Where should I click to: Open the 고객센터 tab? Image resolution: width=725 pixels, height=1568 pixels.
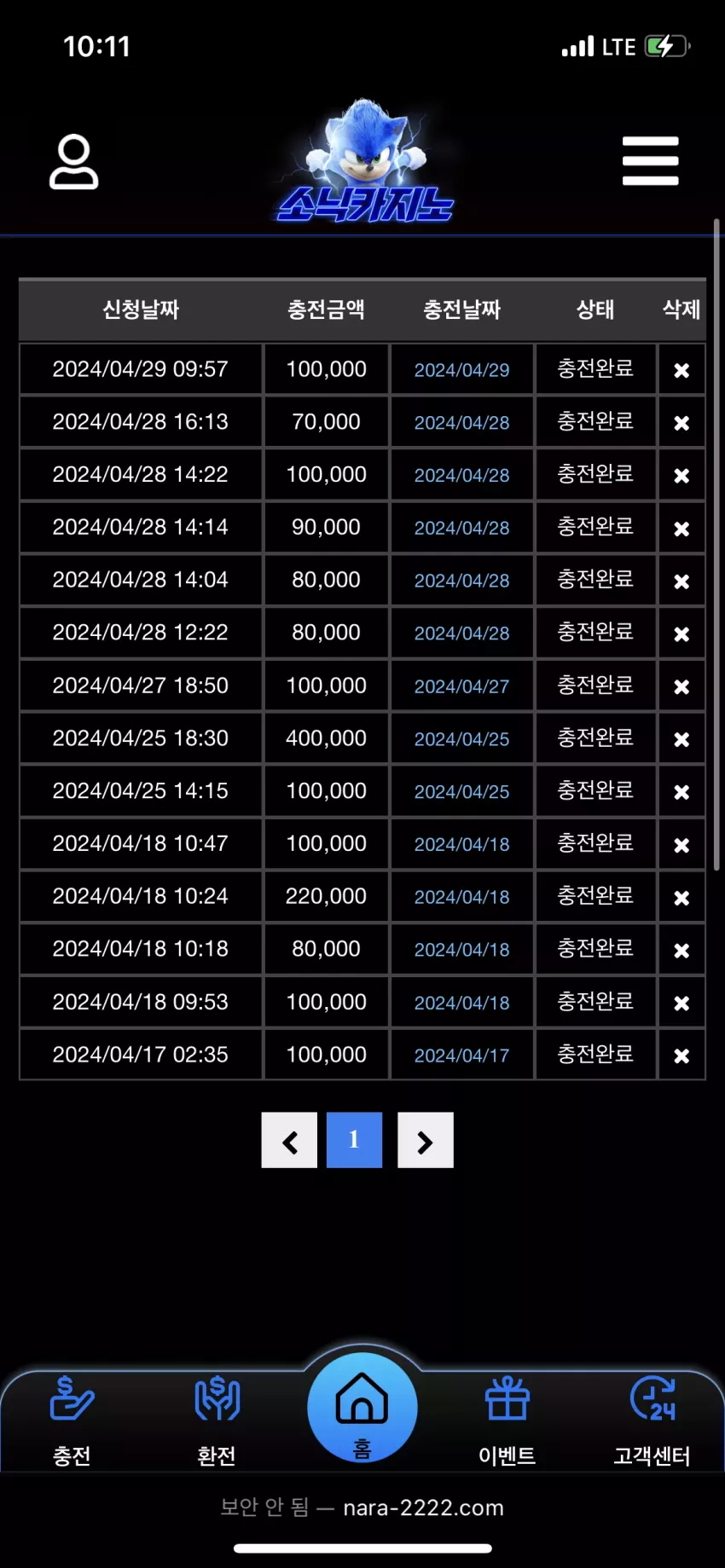652,1420
